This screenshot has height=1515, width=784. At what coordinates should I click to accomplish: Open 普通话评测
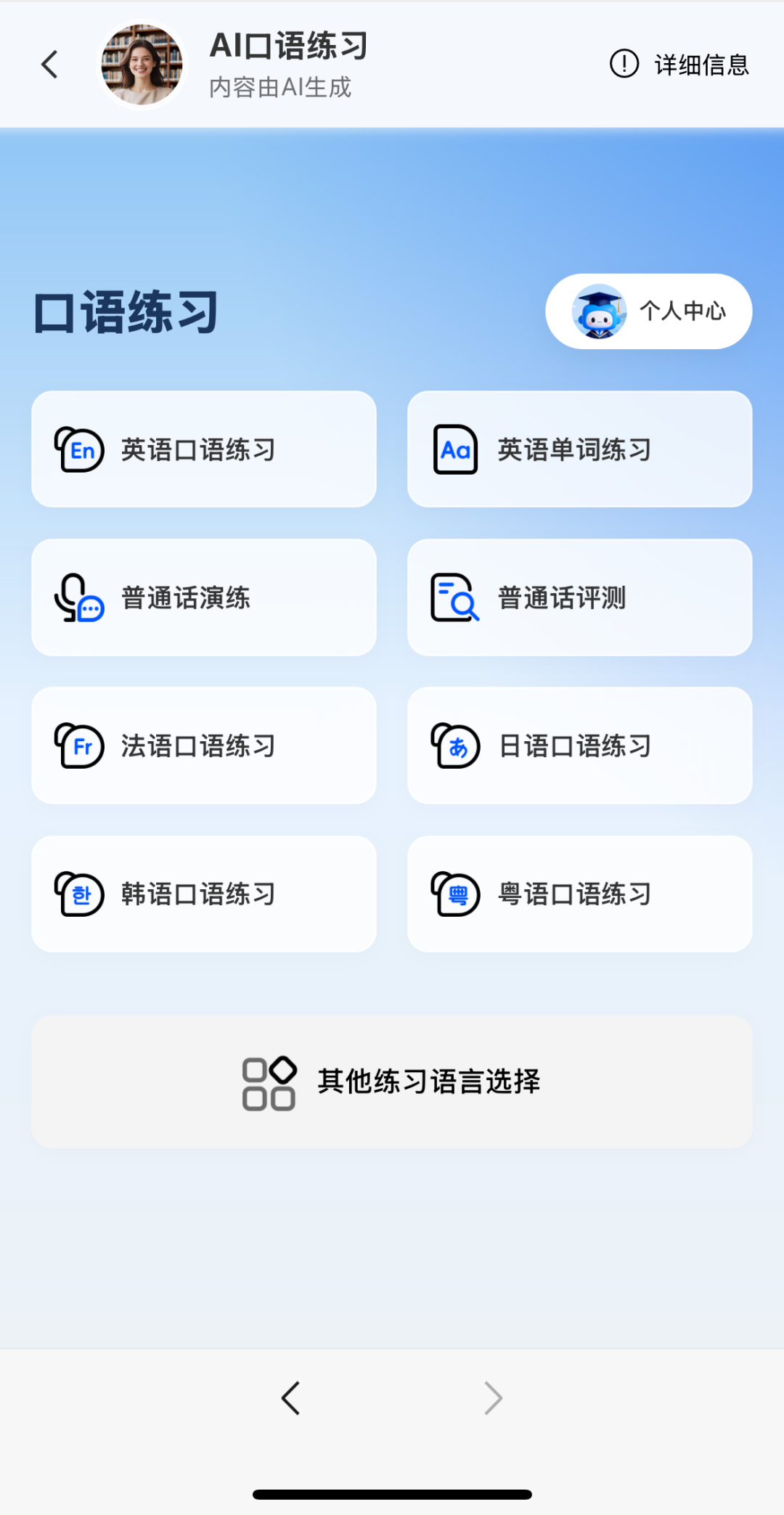[579, 597]
